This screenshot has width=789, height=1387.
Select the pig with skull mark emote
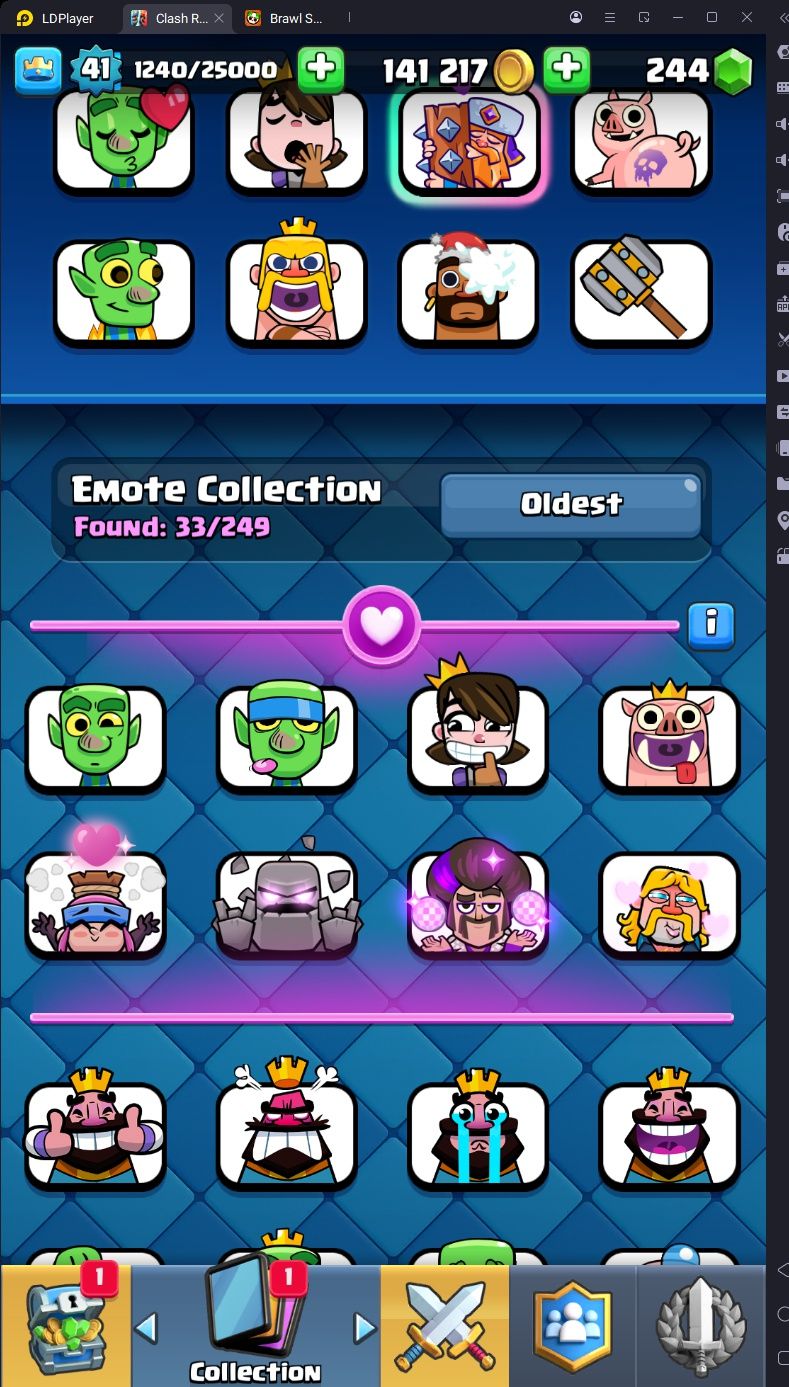641,141
